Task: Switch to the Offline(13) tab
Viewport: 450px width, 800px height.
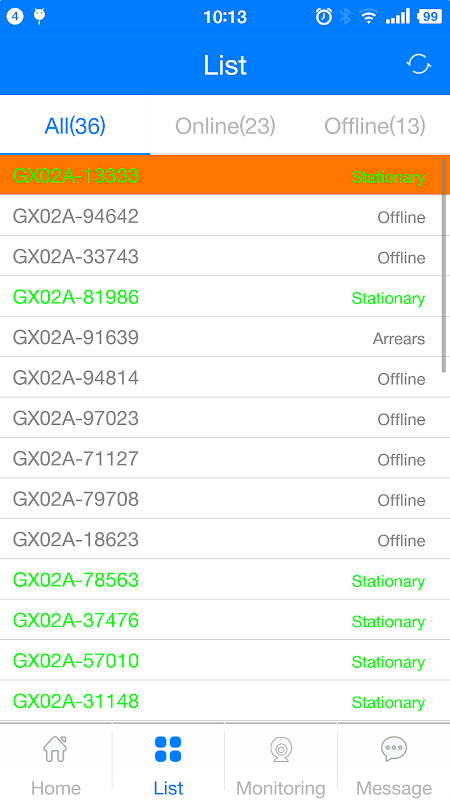Action: 375,126
